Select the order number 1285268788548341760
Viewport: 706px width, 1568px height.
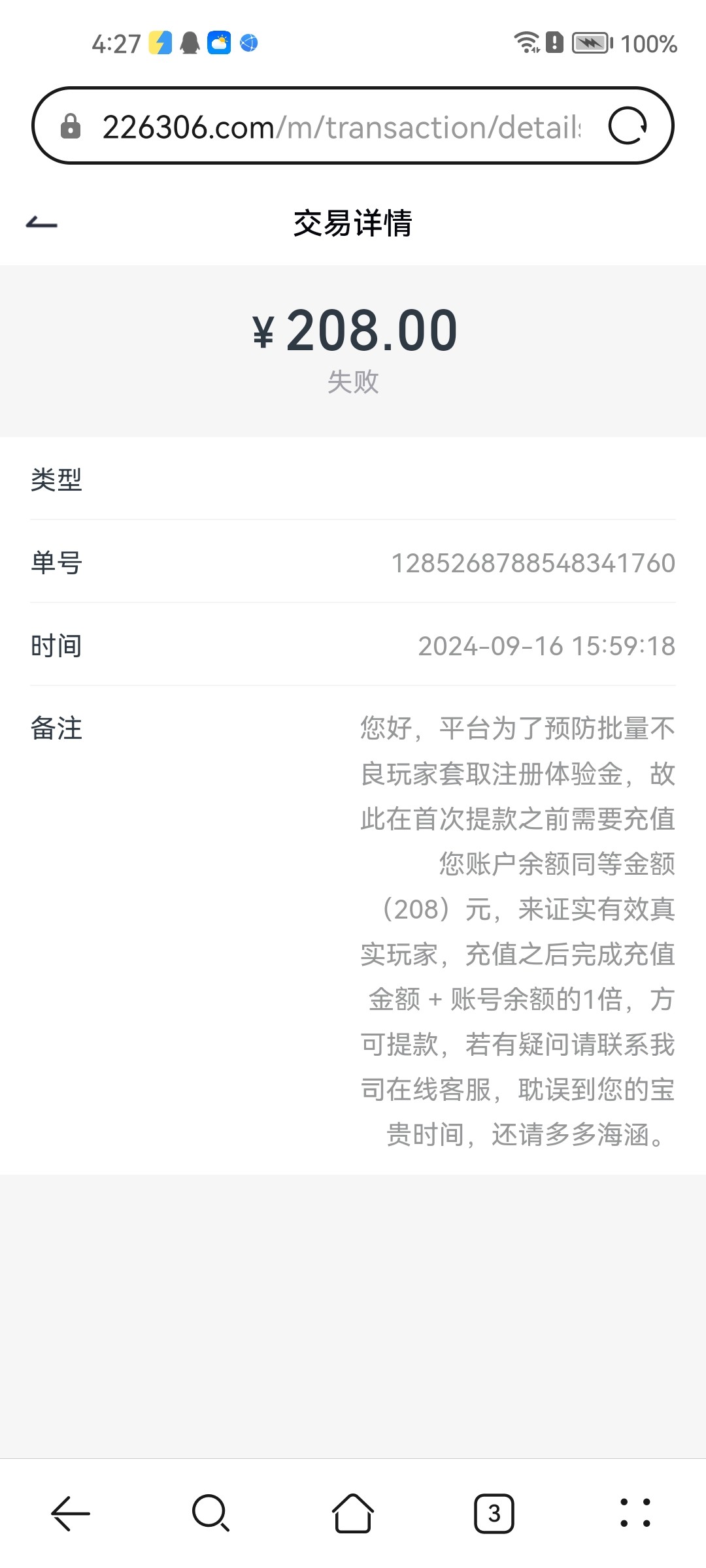pyautogui.click(x=533, y=563)
